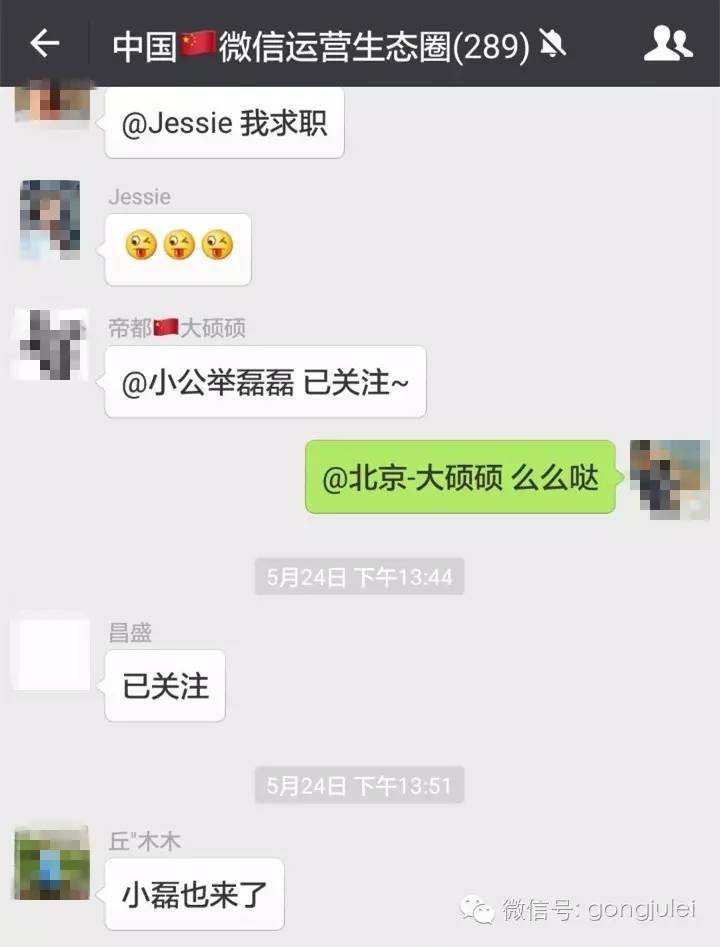The width and height of the screenshot is (720, 947).
Task: Go back from the group chat
Action: [44, 43]
